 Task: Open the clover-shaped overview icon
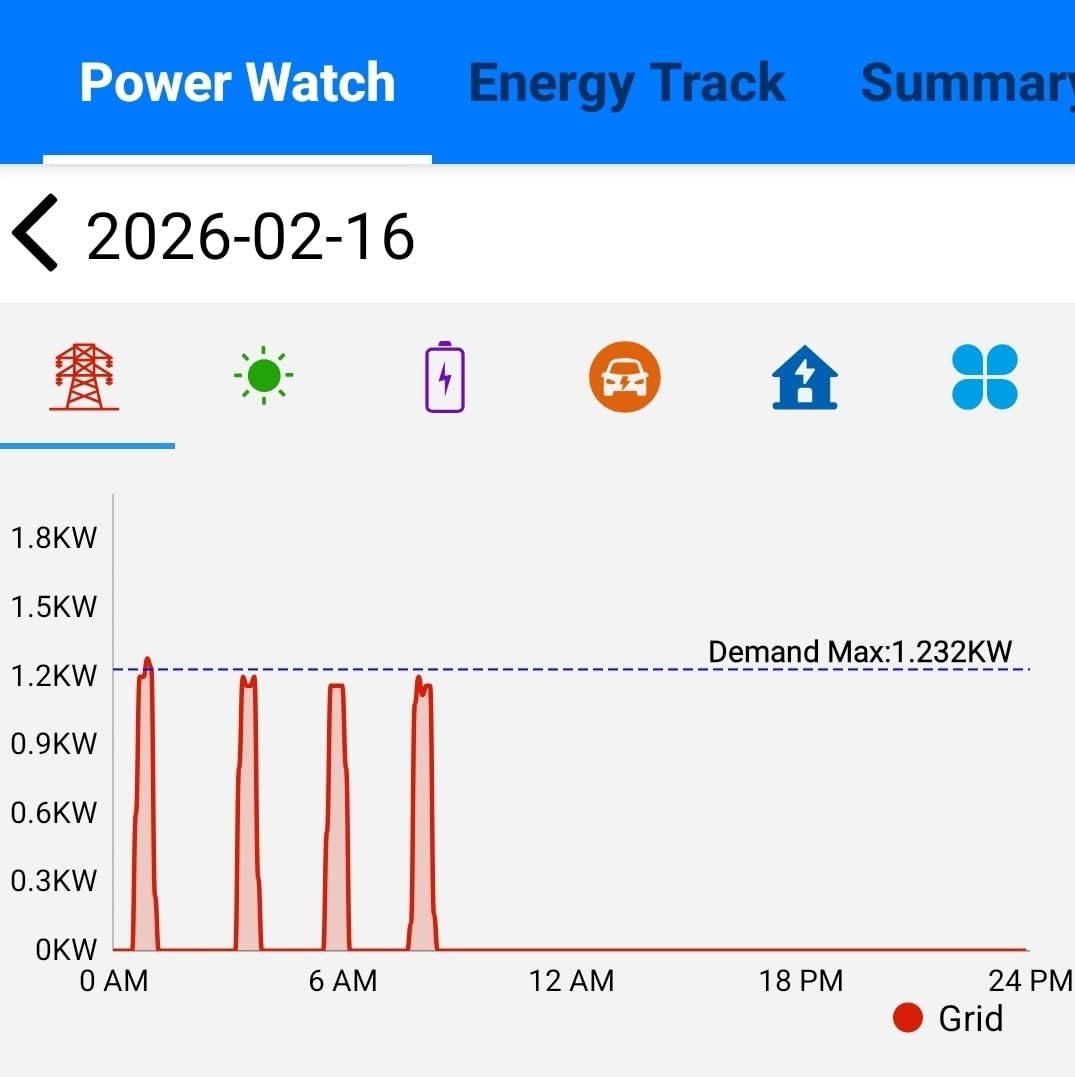pos(986,375)
